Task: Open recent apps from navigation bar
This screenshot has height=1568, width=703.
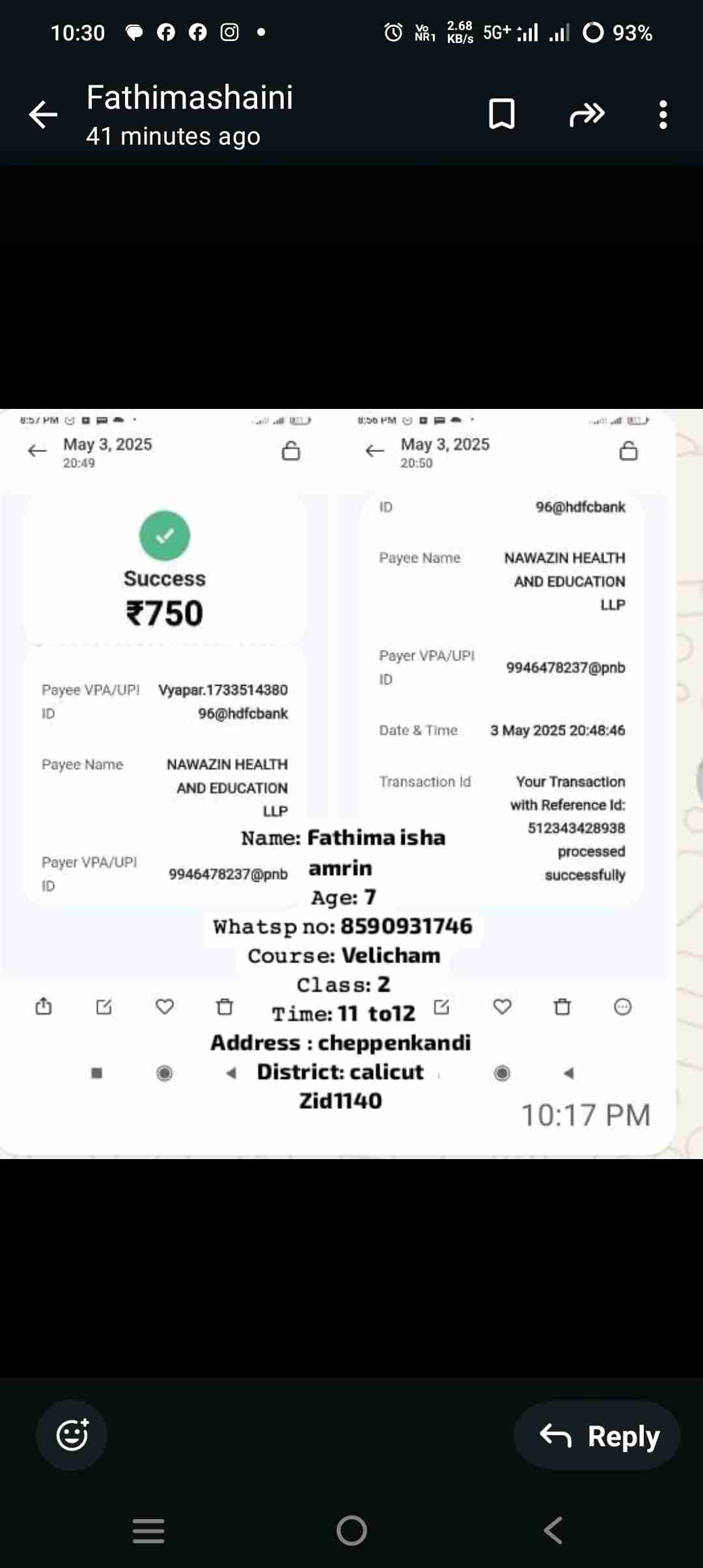Action: [148, 1531]
